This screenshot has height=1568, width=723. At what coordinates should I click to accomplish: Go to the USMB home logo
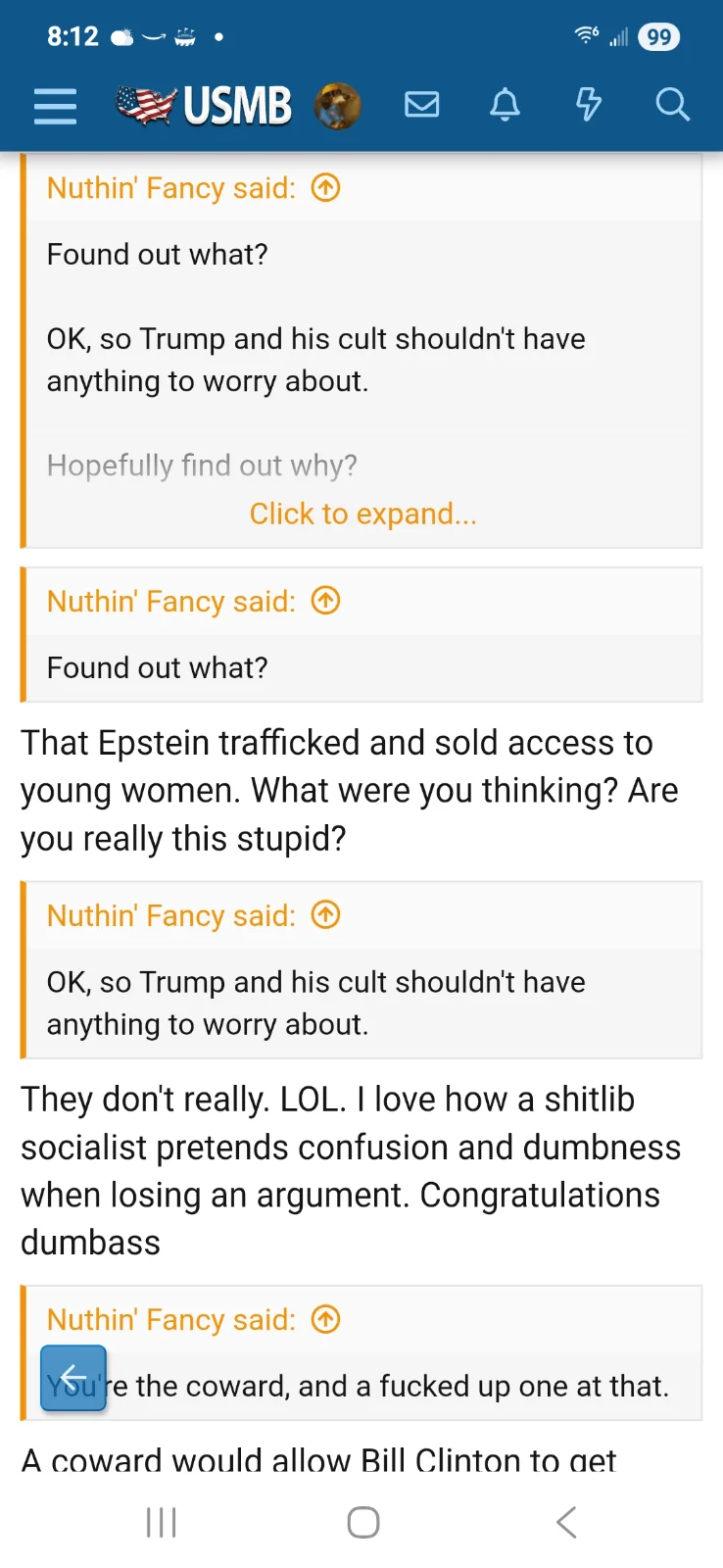pos(204,105)
